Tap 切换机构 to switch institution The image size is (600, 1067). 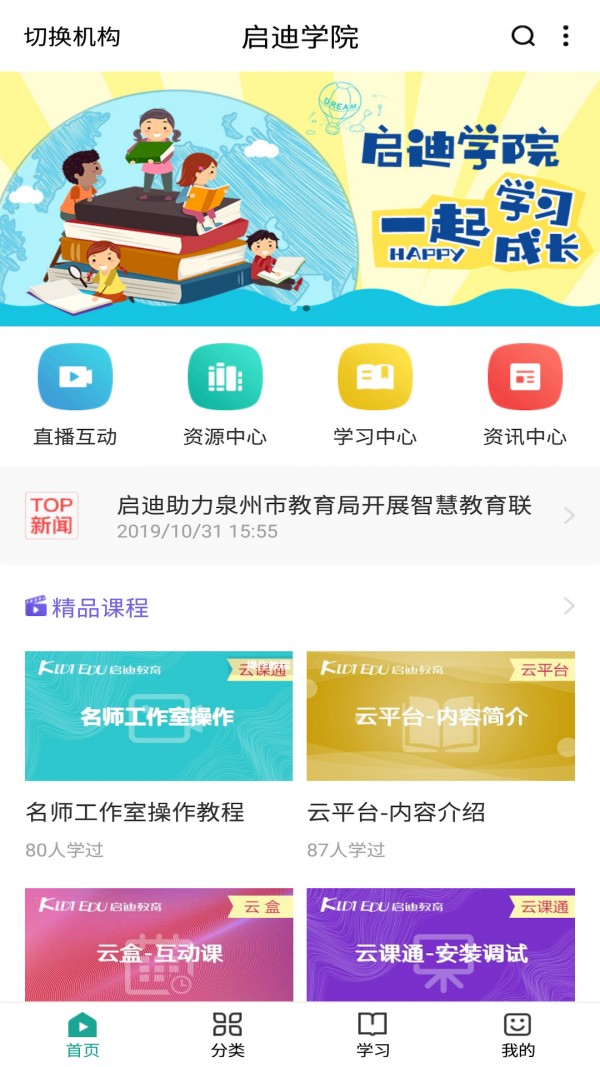(x=72, y=37)
